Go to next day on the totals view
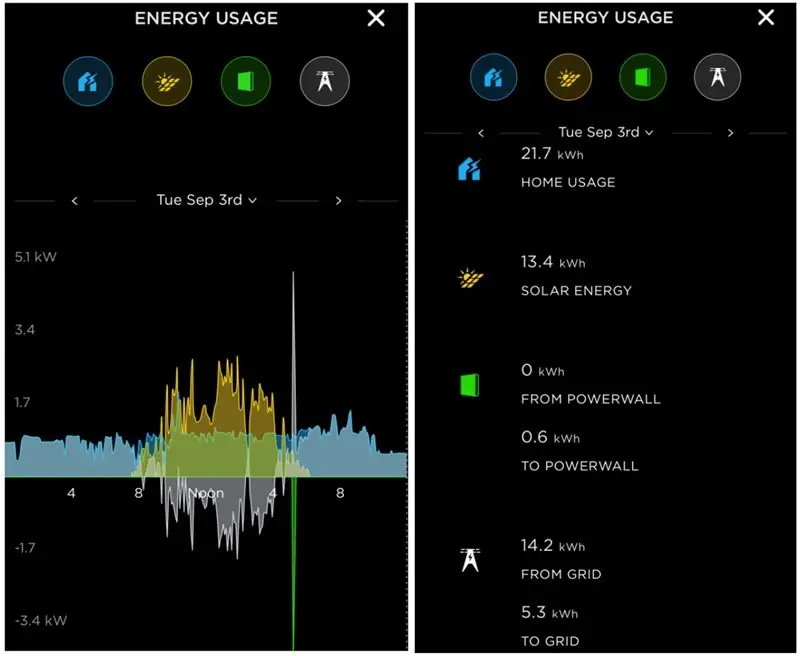 [730, 133]
